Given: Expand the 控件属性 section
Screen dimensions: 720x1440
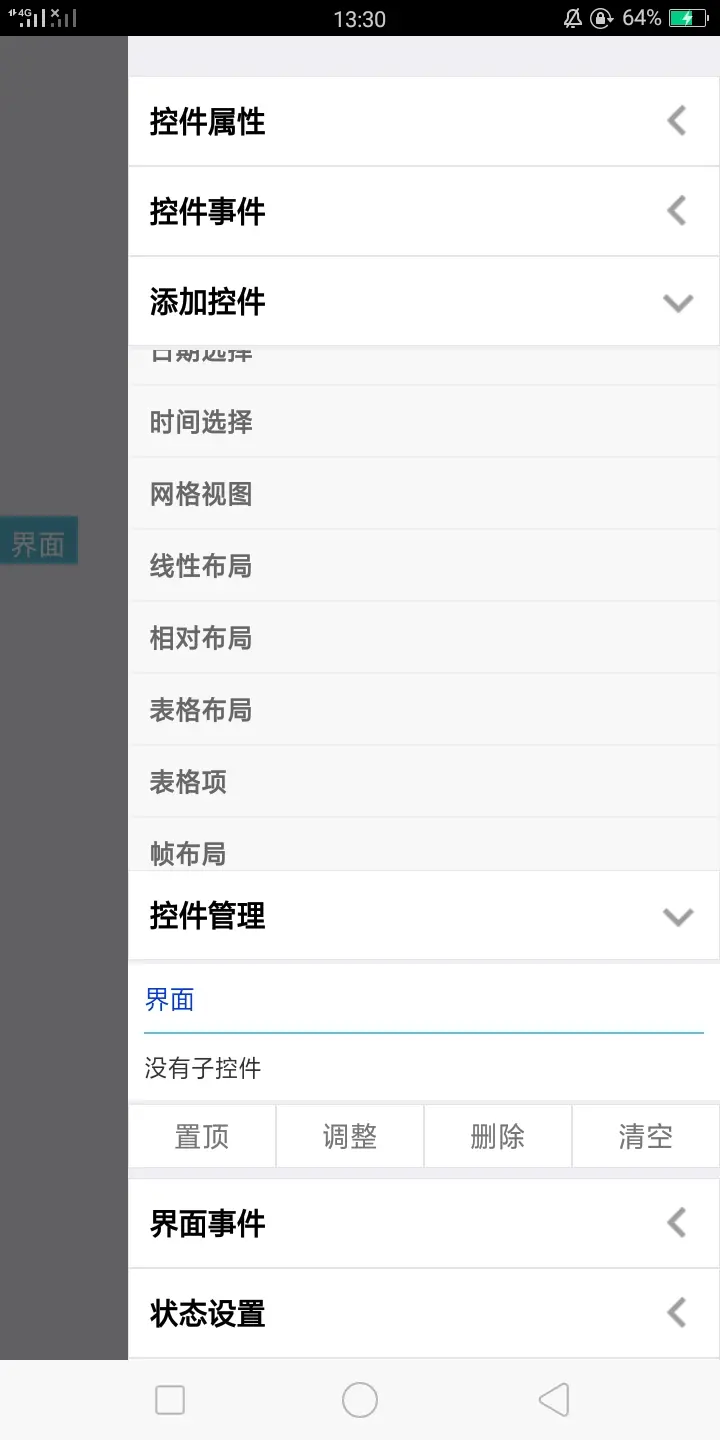Looking at the screenshot, I should tap(423, 122).
